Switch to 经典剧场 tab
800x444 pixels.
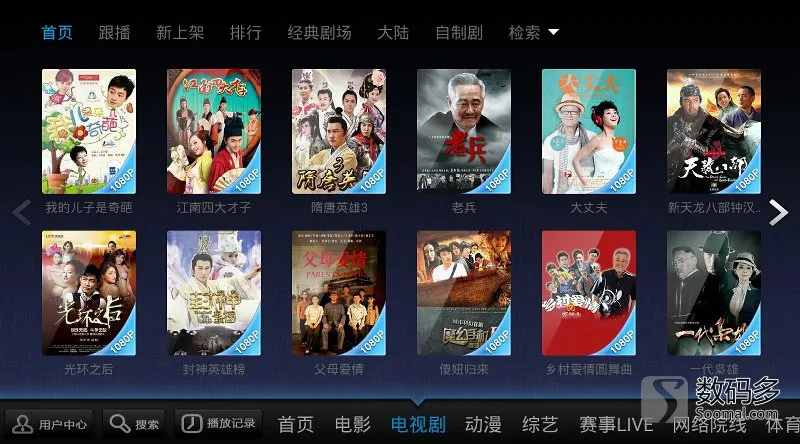319,33
